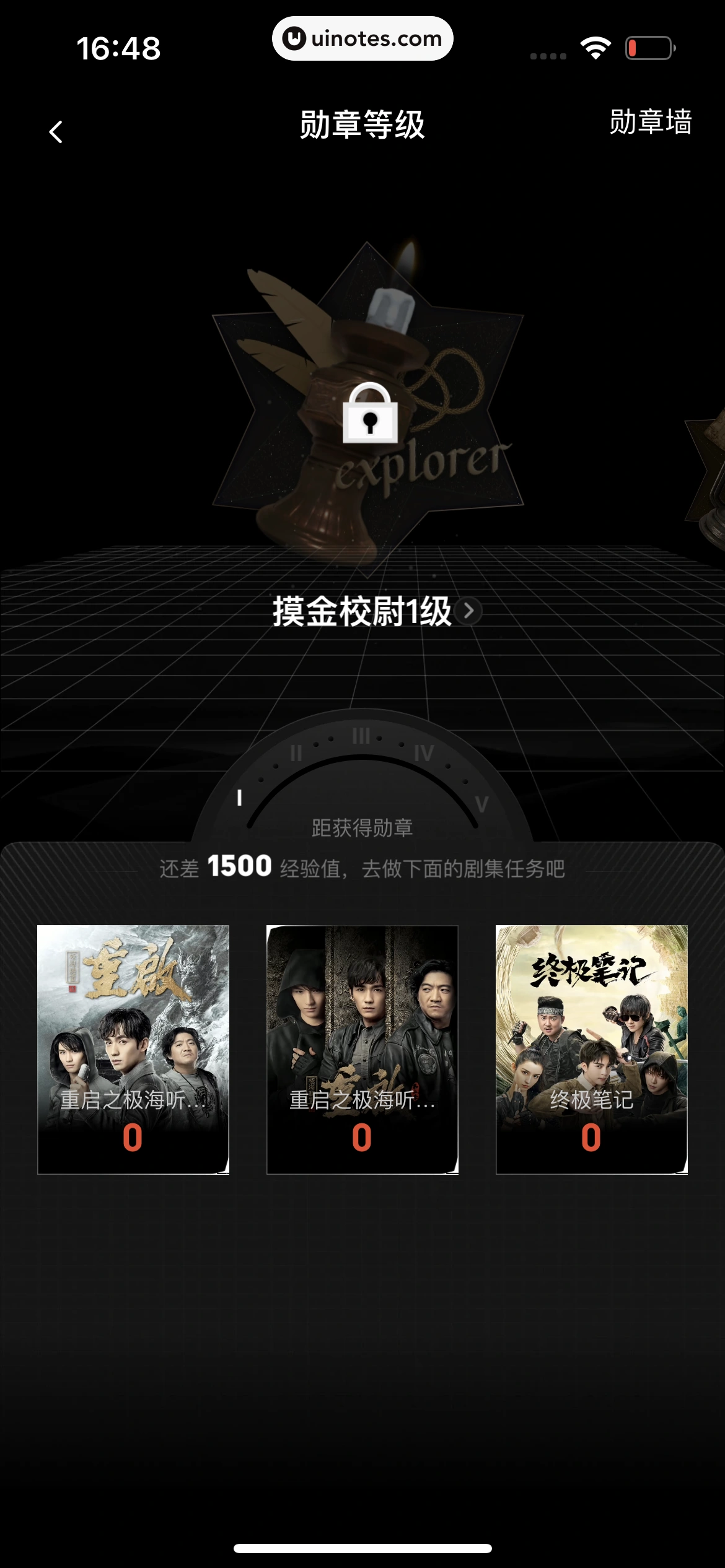Image resolution: width=725 pixels, height=1568 pixels.
Task: Open the 勋章墙 medal wall
Action: pyautogui.click(x=650, y=122)
